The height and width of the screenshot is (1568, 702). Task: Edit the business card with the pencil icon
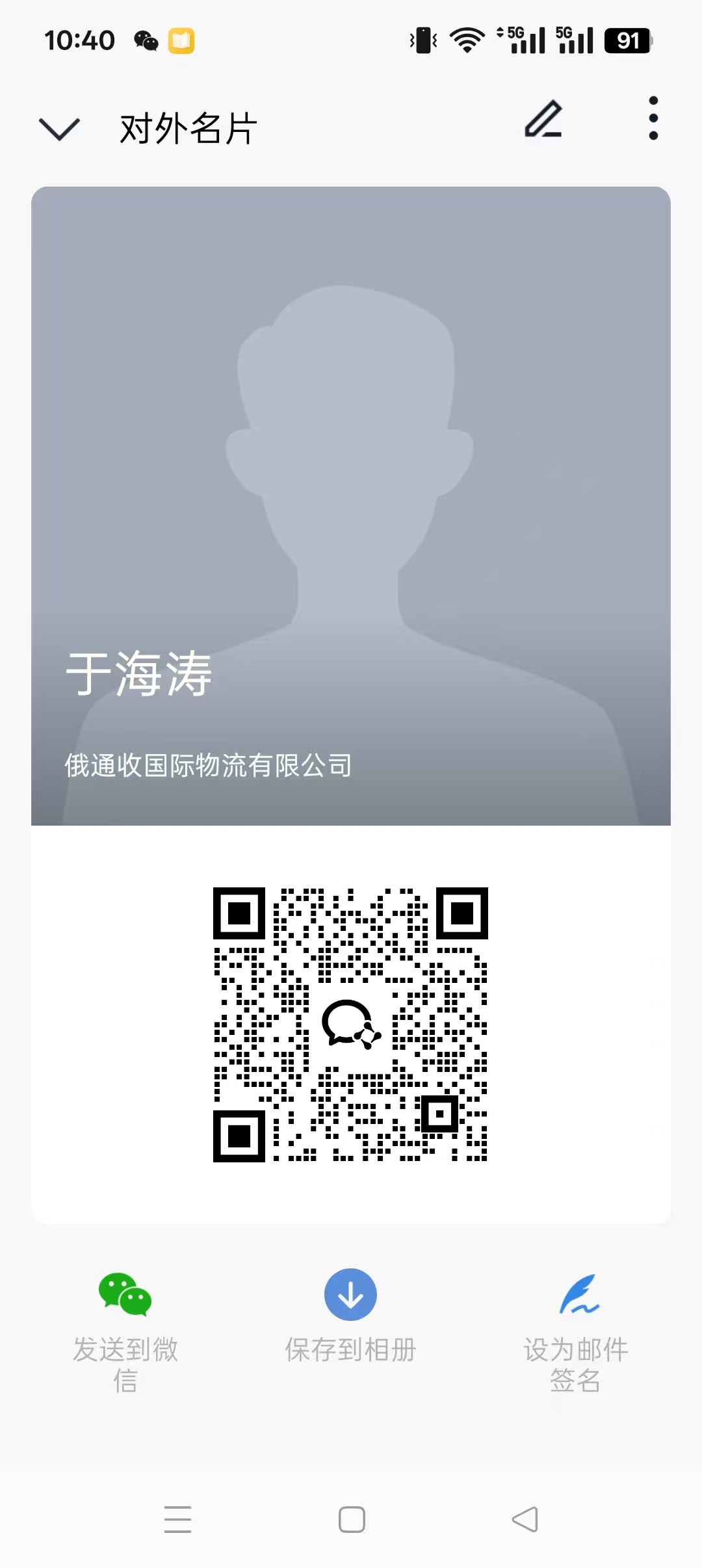point(543,119)
